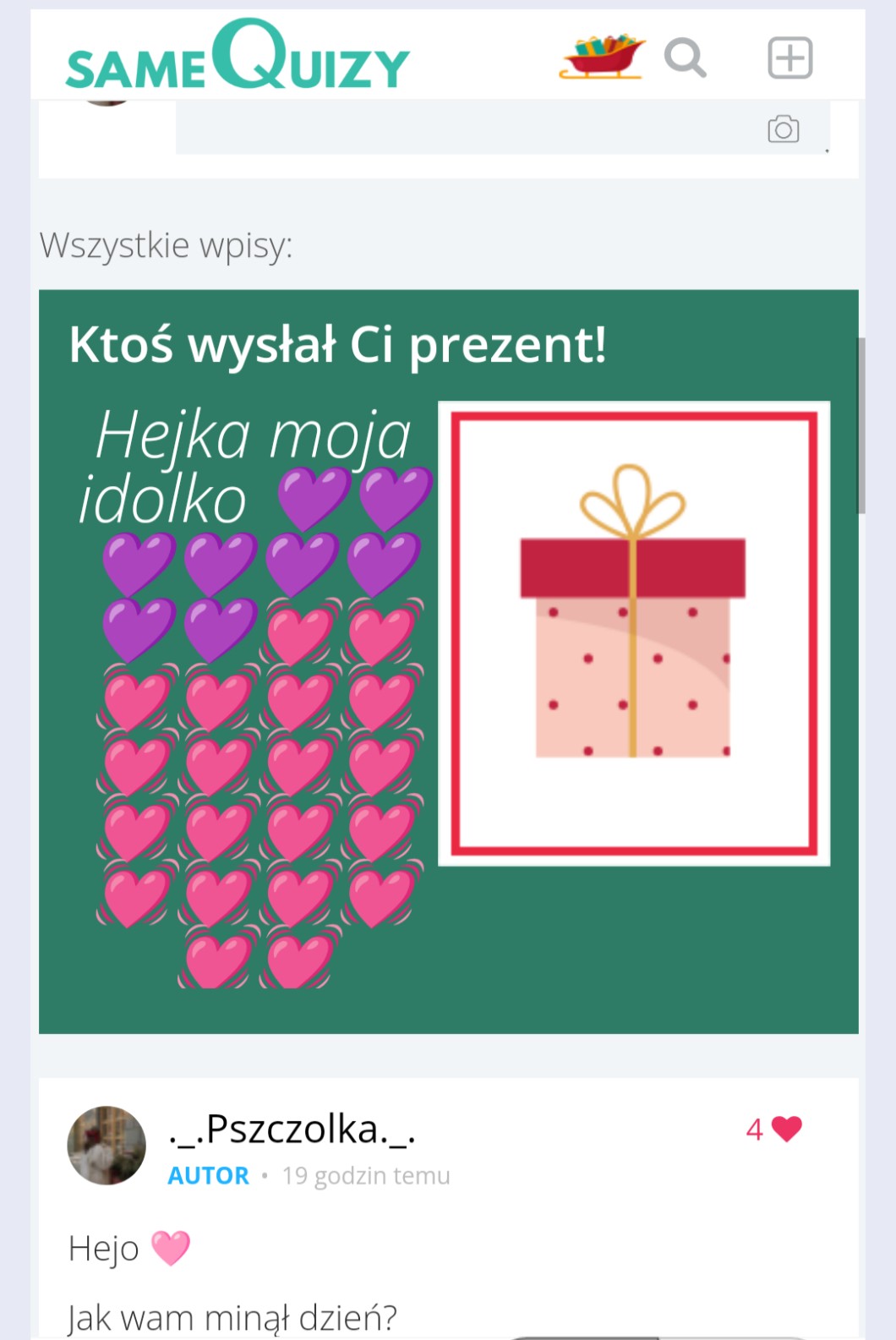Screen dimensions: 896x1340
Task: Open ._.Pszczolka._. profile via avatar
Action: point(107,1145)
